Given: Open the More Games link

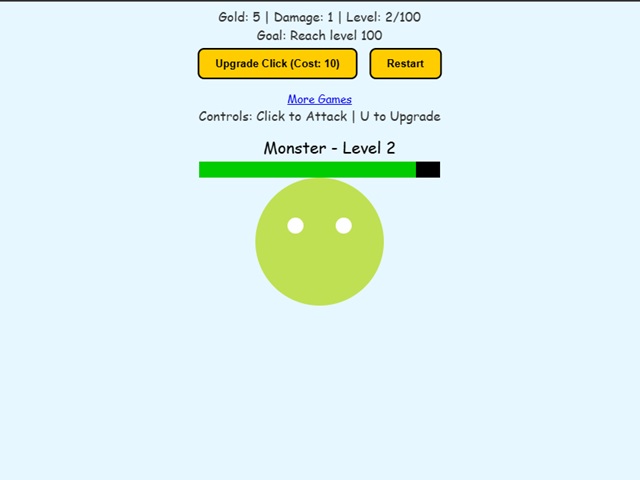Looking at the screenshot, I should click(x=319, y=99).
